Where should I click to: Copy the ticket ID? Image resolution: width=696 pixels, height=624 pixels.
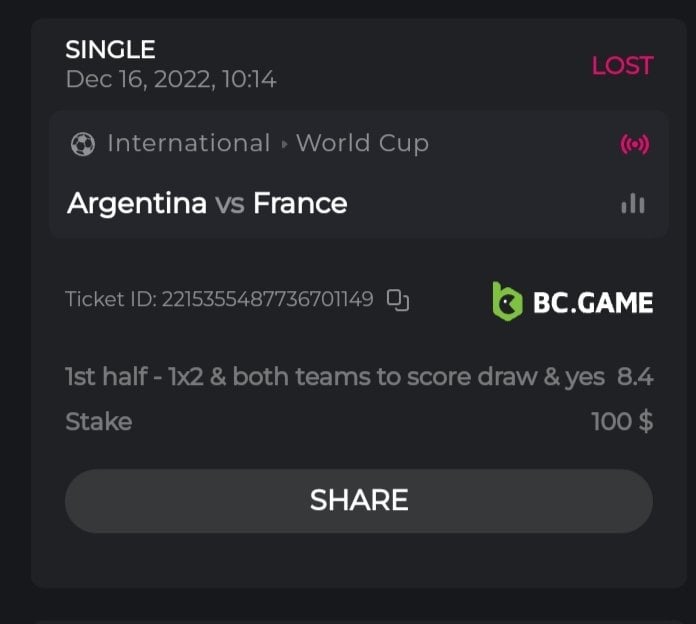(x=399, y=299)
